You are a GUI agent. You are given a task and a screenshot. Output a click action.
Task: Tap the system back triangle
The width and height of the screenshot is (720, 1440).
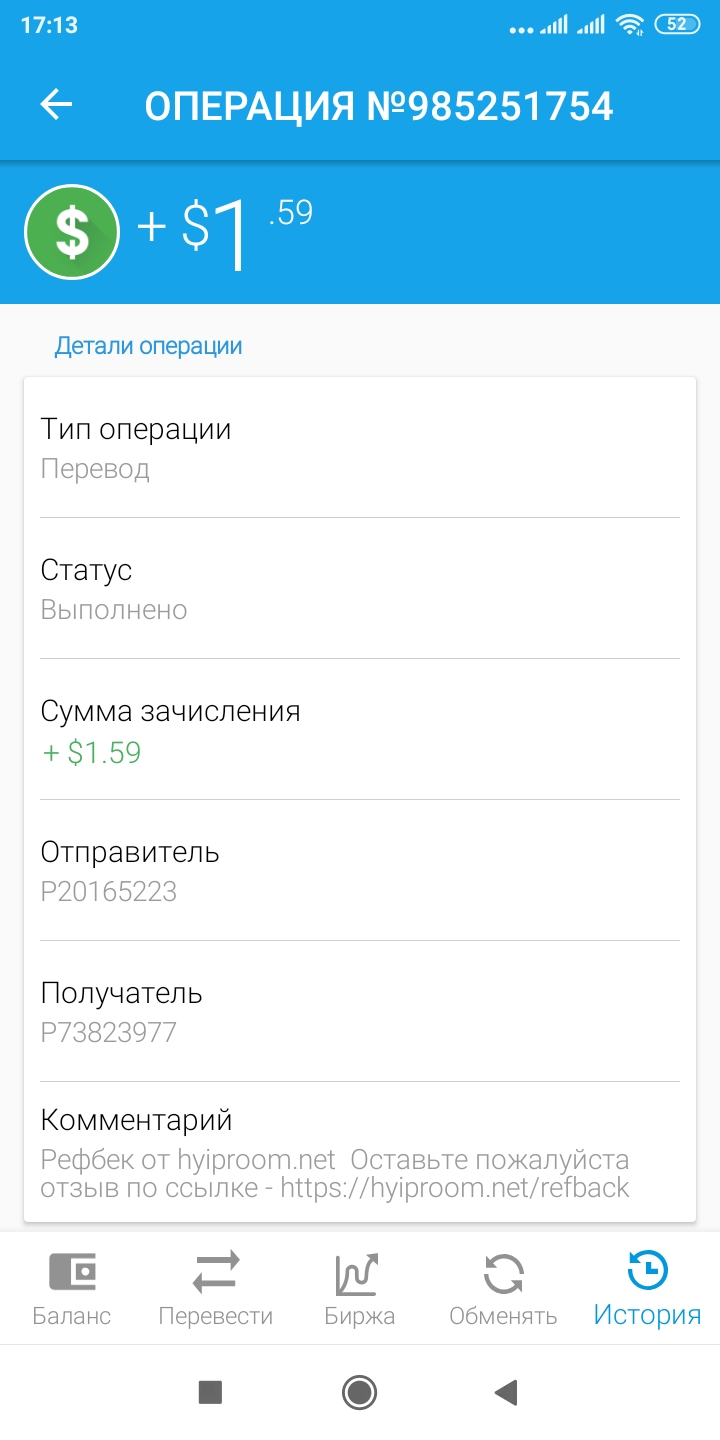coord(506,1392)
